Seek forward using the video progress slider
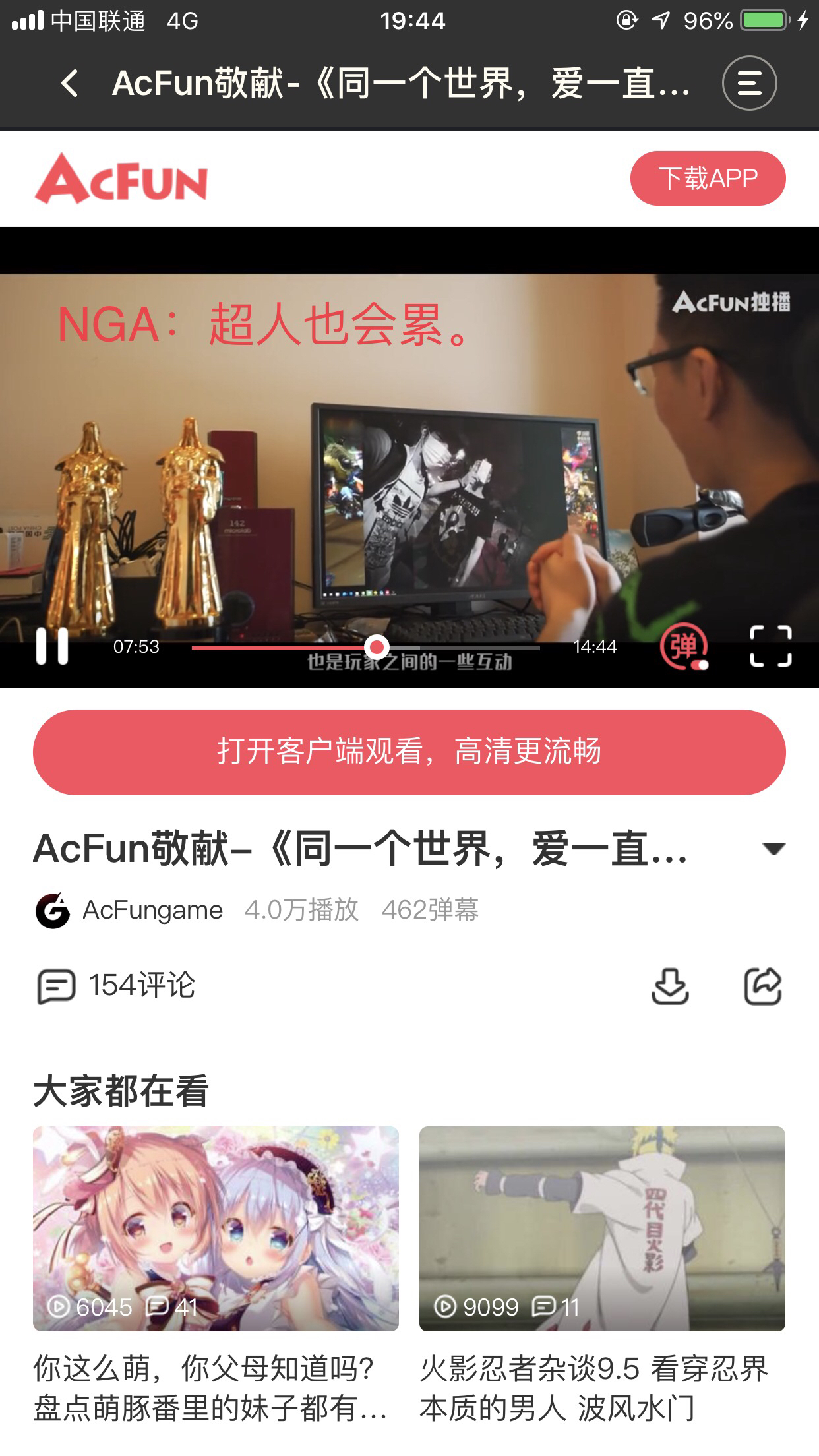This screenshot has height=1456, width=819. [x=377, y=648]
